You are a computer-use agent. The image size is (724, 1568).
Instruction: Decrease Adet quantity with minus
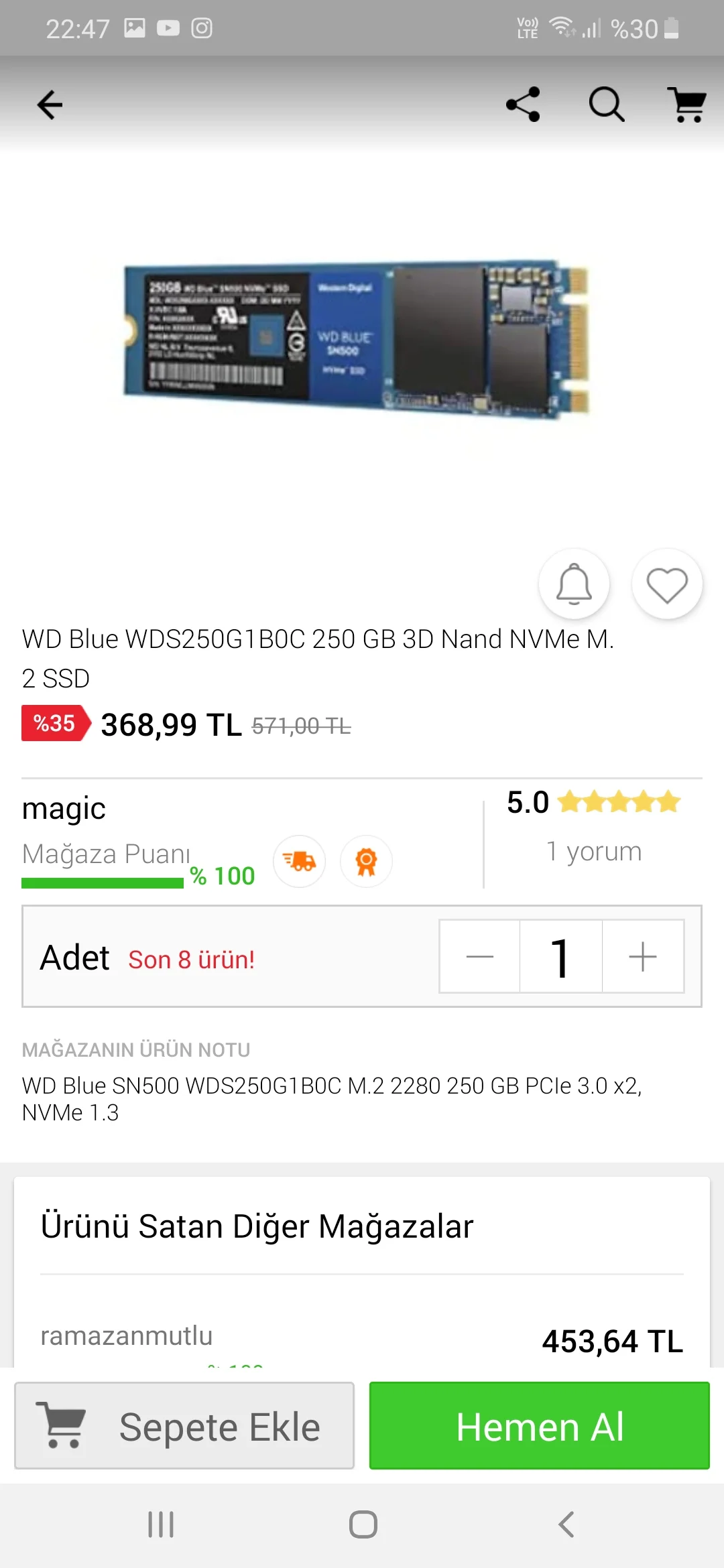480,956
